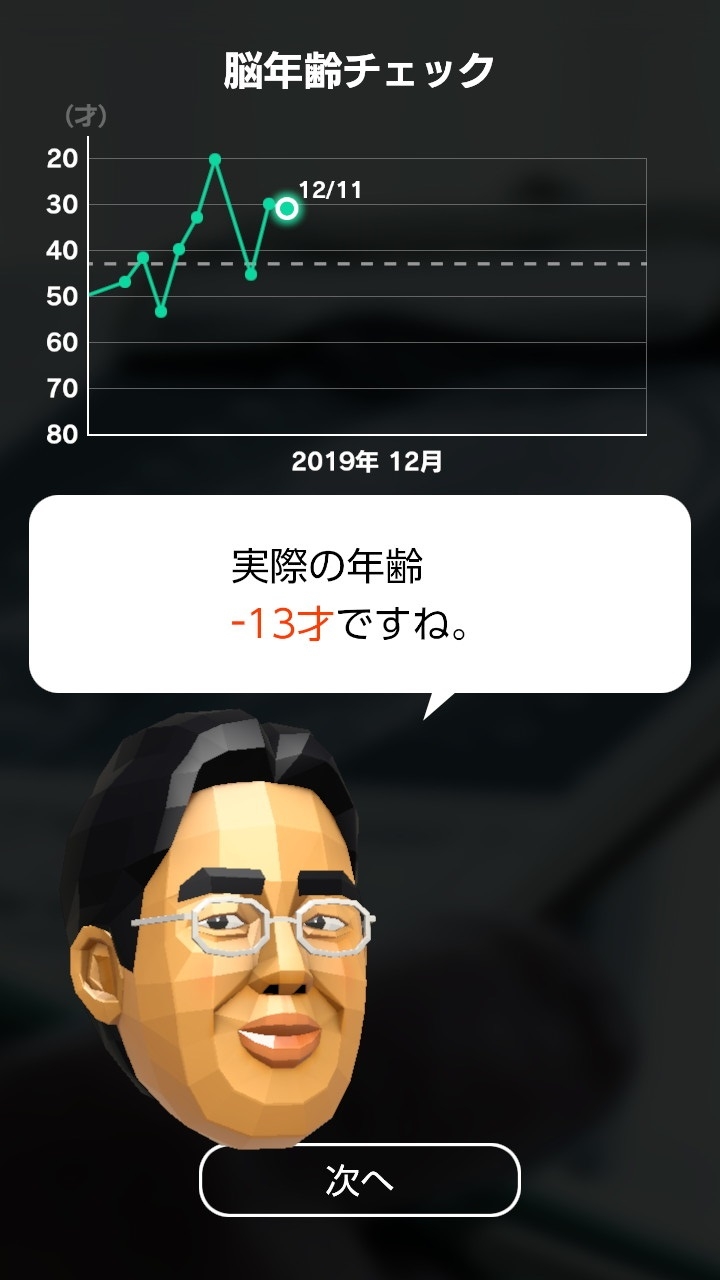Tap the 次へ button to continue
The height and width of the screenshot is (1280, 720).
click(x=360, y=1180)
